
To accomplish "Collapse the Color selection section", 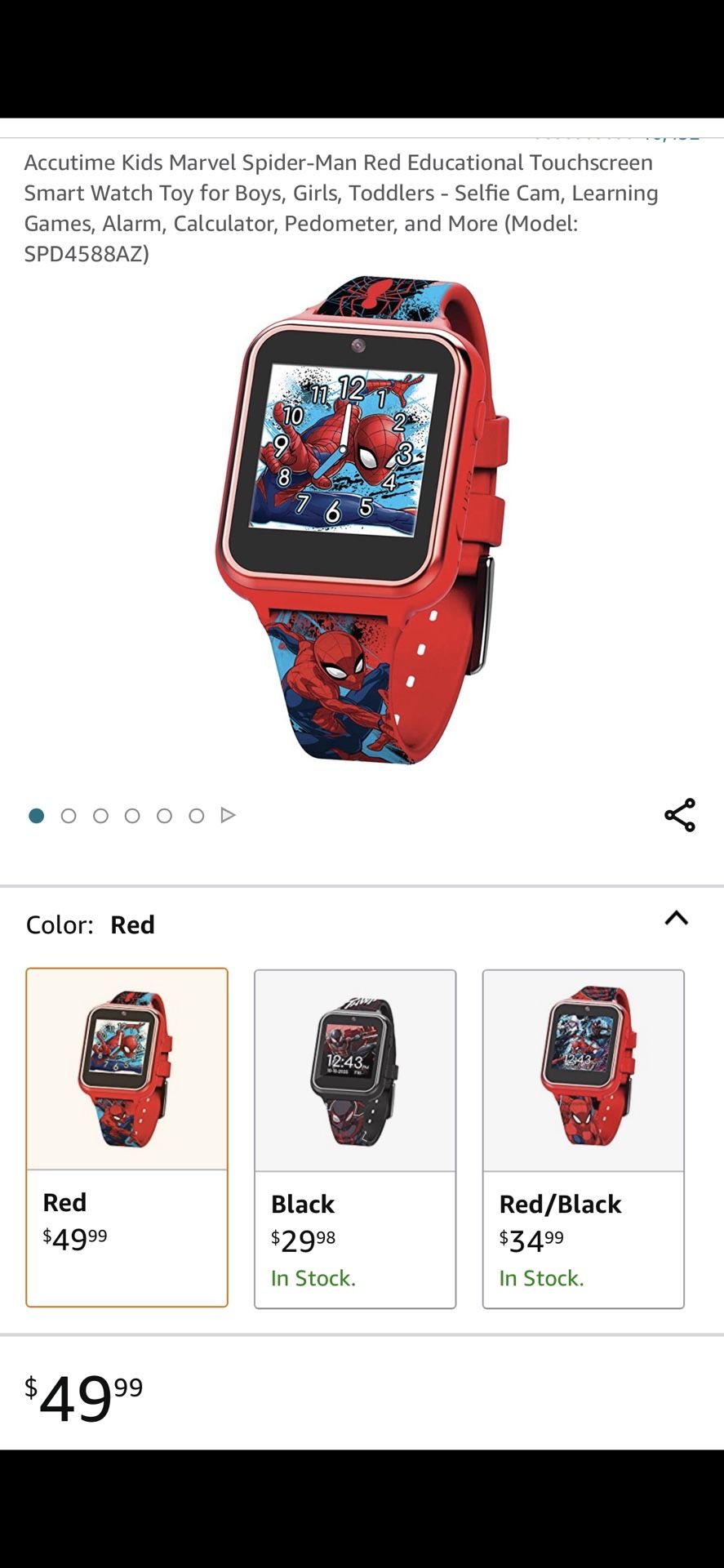I will (676, 918).
